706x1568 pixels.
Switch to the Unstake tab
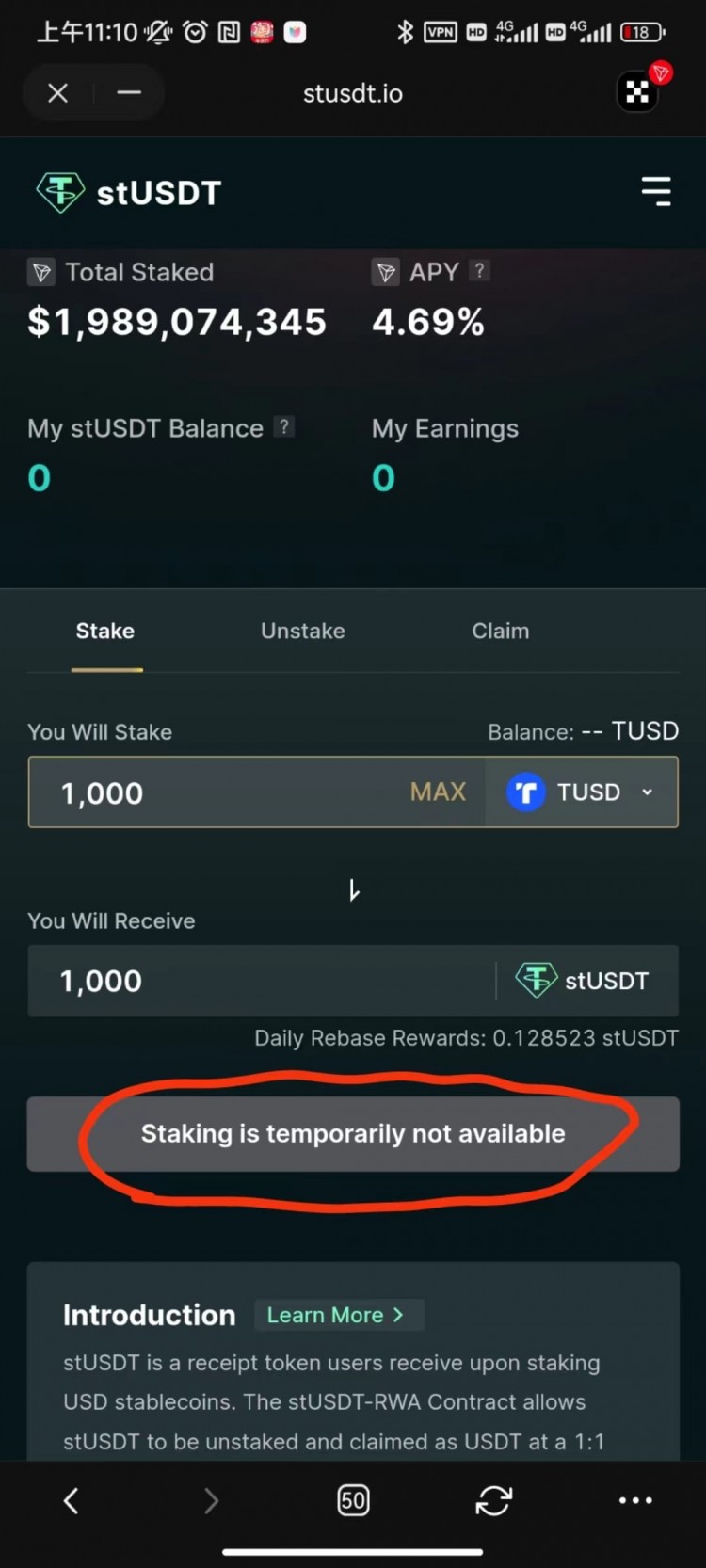(302, 631)
